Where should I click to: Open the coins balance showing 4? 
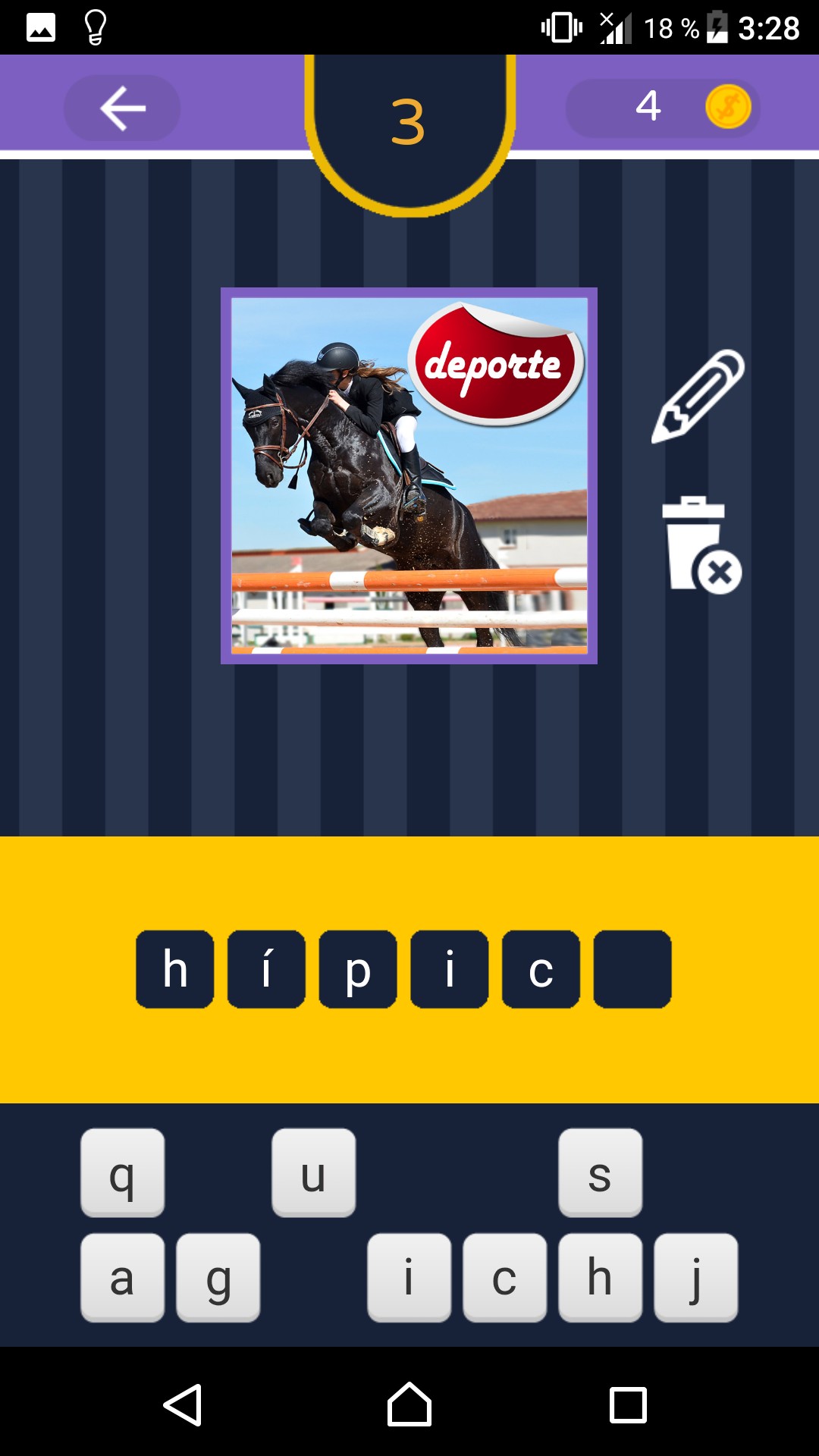point(663,108)
